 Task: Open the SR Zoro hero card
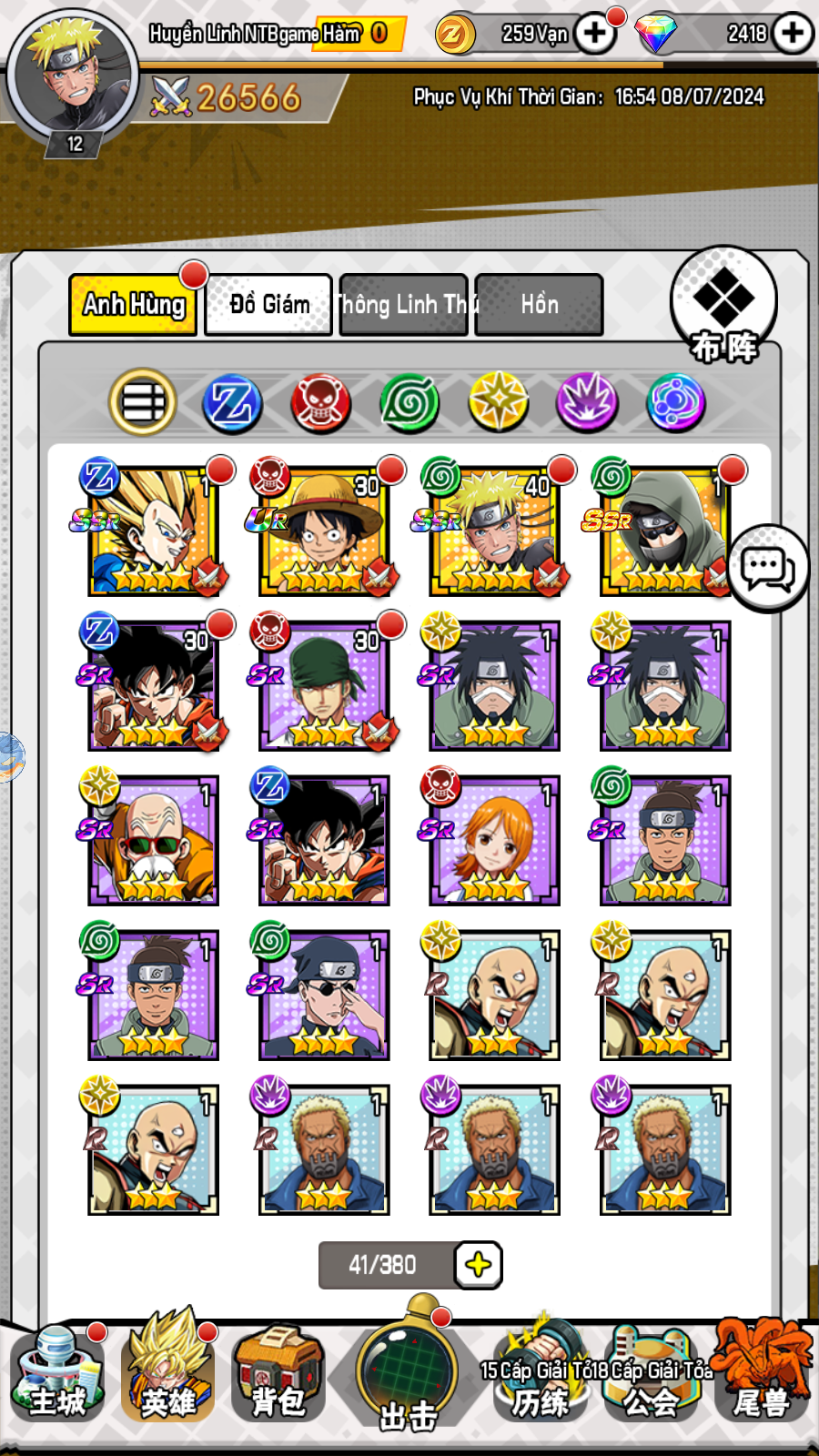point(324,686)
